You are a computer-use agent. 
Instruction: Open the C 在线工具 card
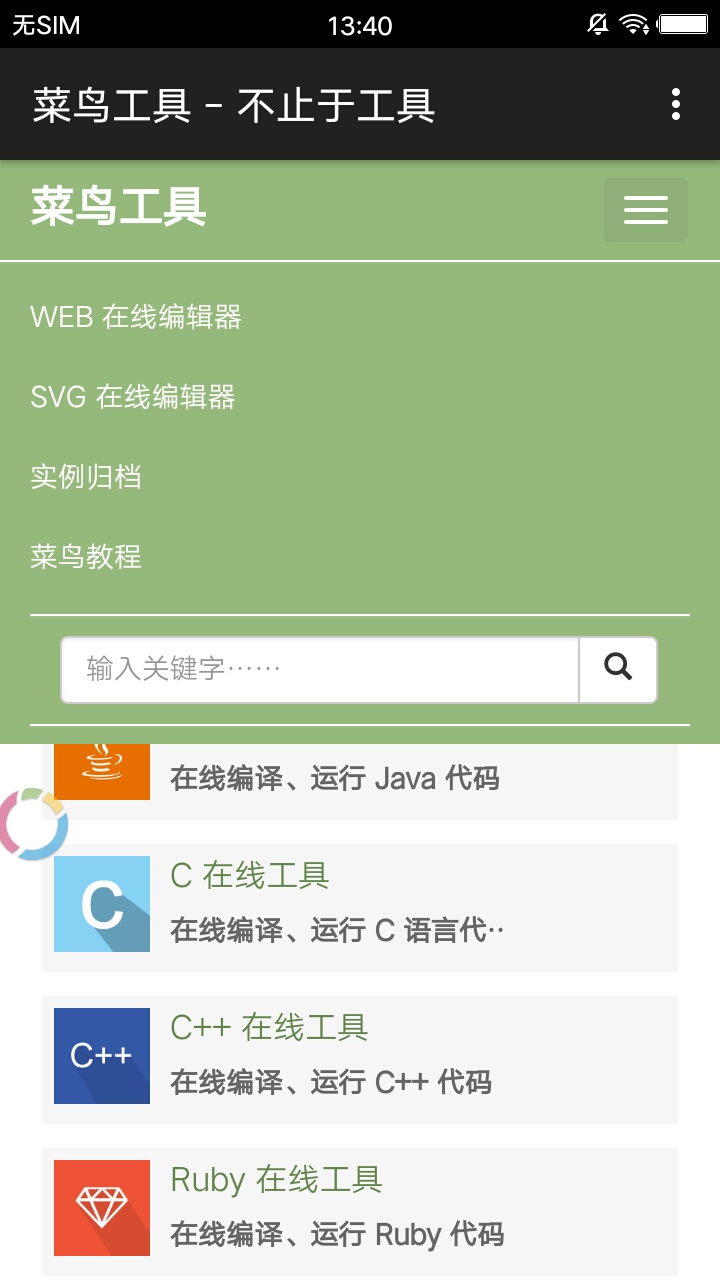coord(360,907)
